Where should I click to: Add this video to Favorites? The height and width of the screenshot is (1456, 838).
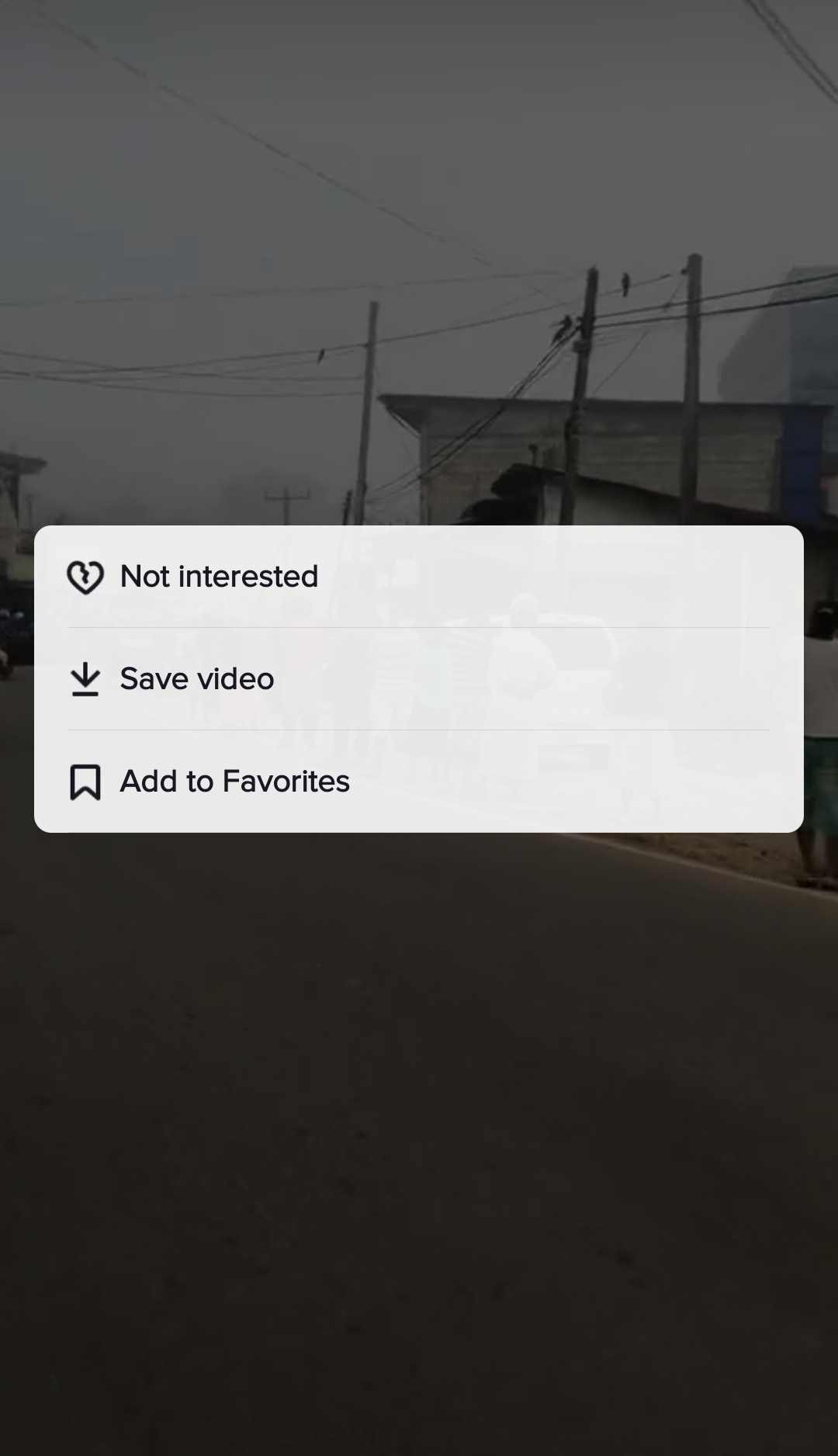419,782
